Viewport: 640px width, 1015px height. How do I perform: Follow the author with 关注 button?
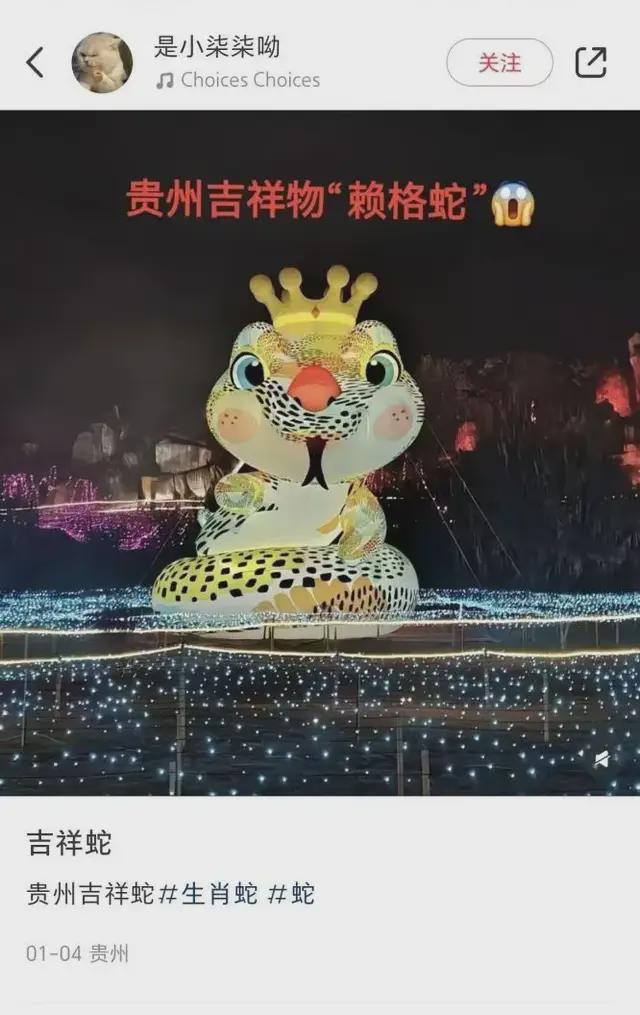pyautogui.click(x=499, y=63)
